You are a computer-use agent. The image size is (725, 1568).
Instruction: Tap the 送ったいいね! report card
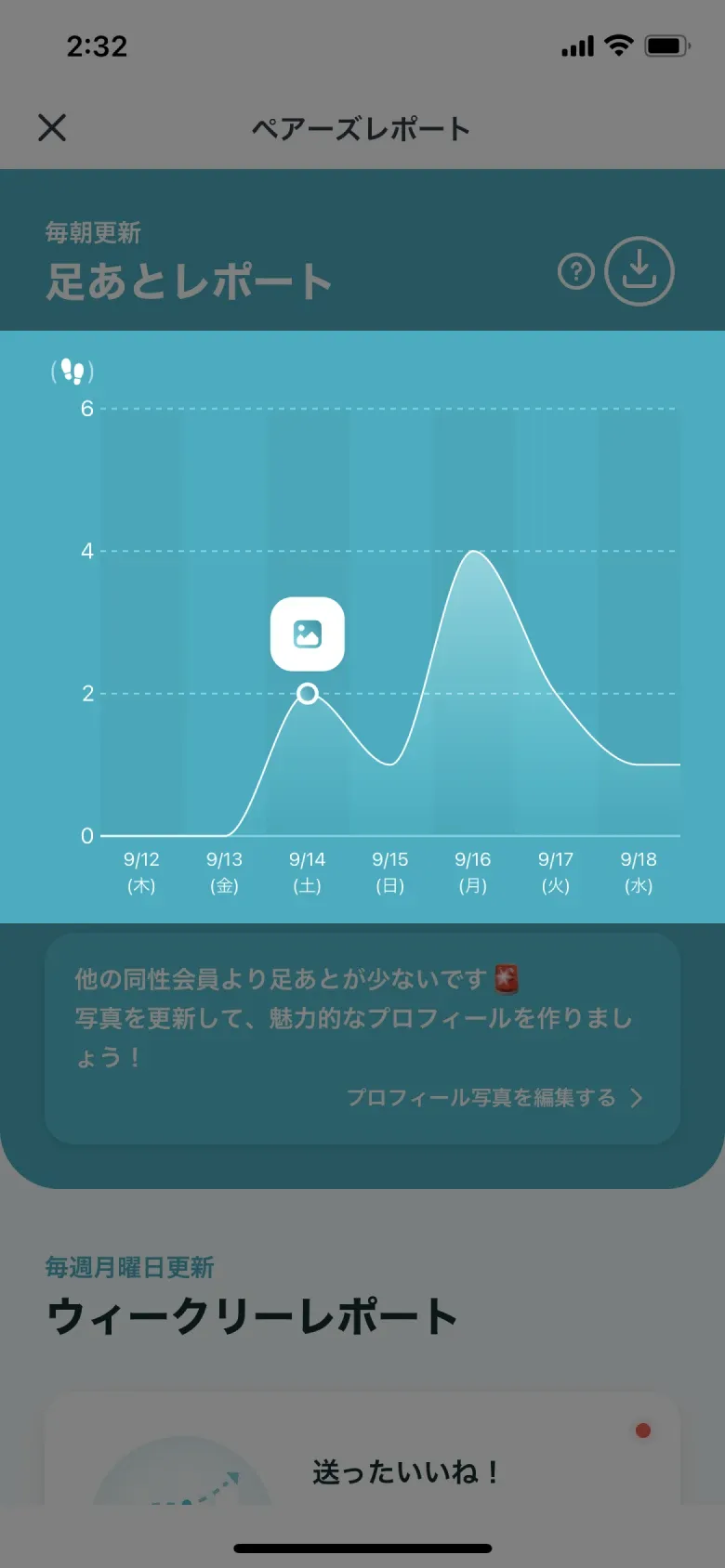point(404,1470)
